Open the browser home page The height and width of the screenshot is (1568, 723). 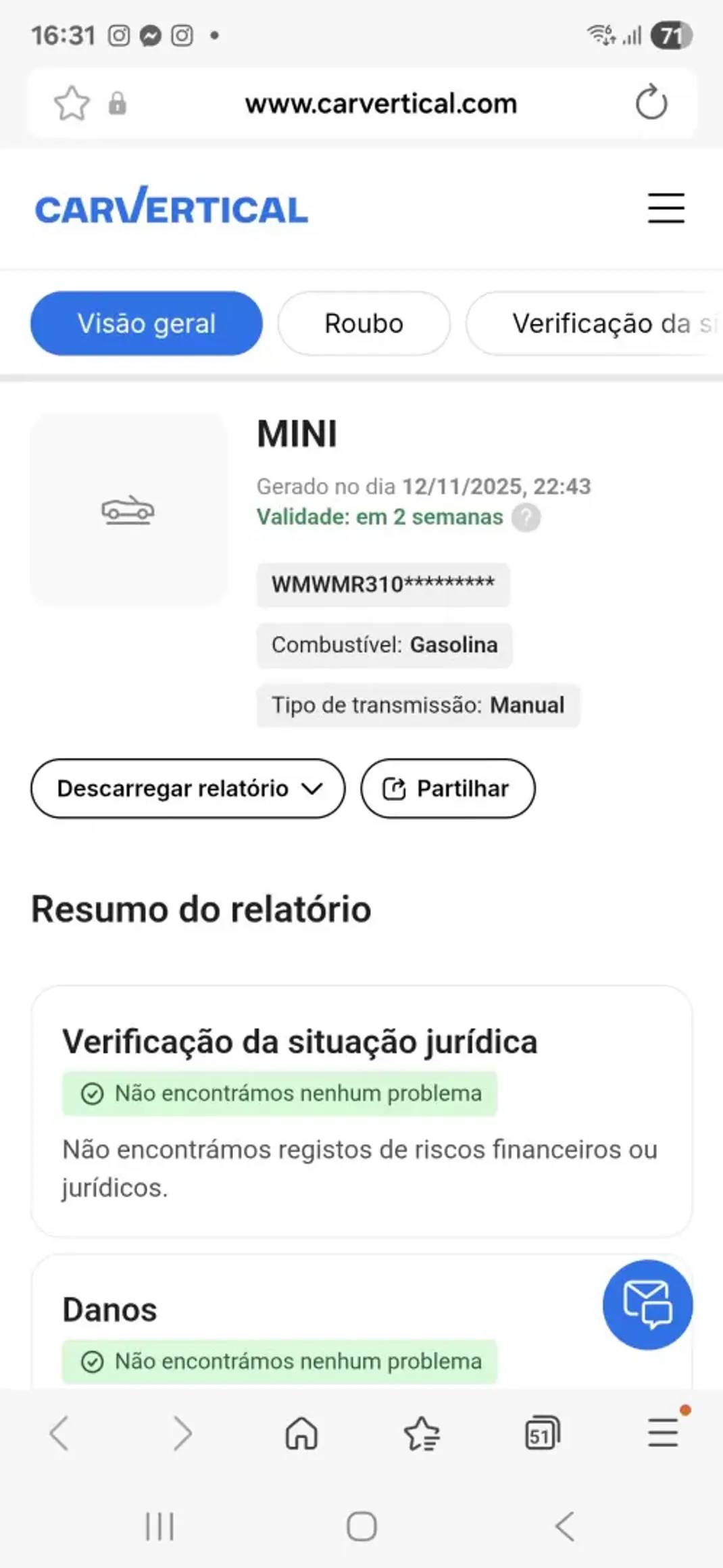coord(301,1433)
